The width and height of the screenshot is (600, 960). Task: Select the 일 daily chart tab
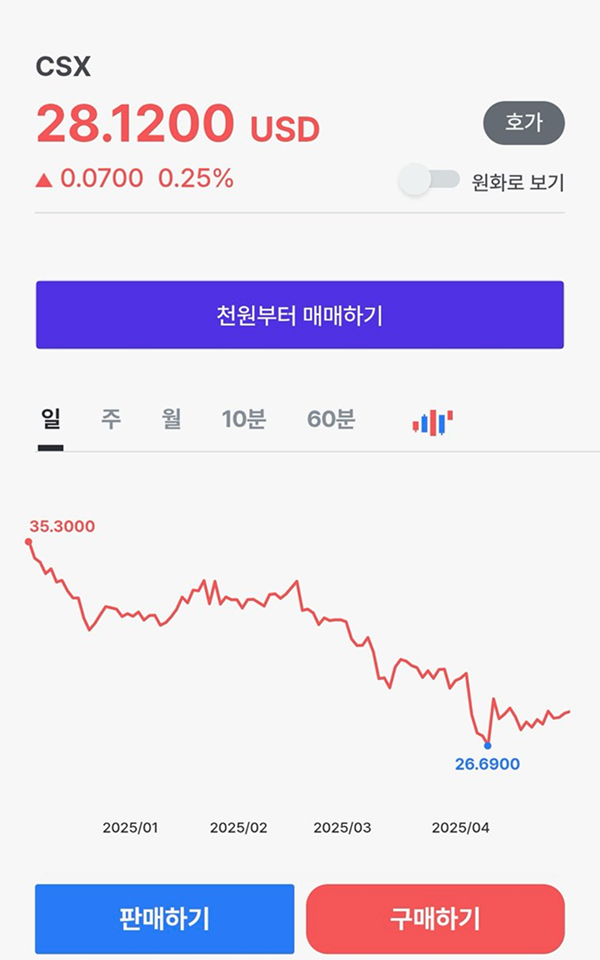(51, 420)
